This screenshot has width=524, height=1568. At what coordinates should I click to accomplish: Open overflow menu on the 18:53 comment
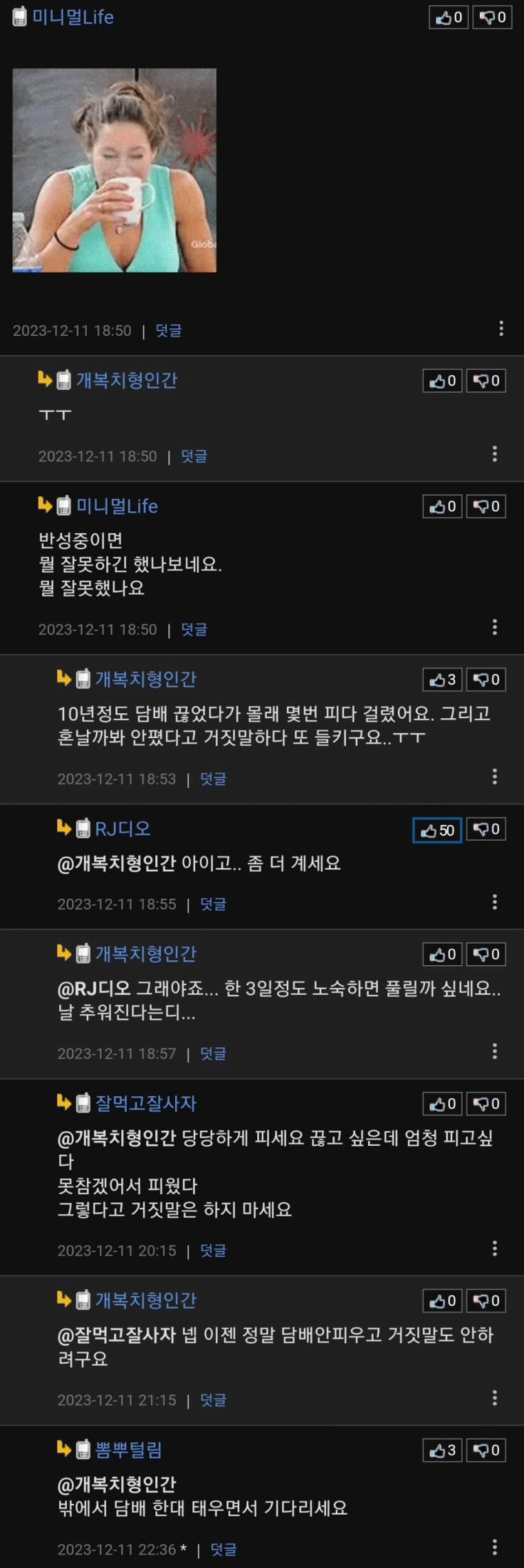point(494,777)
